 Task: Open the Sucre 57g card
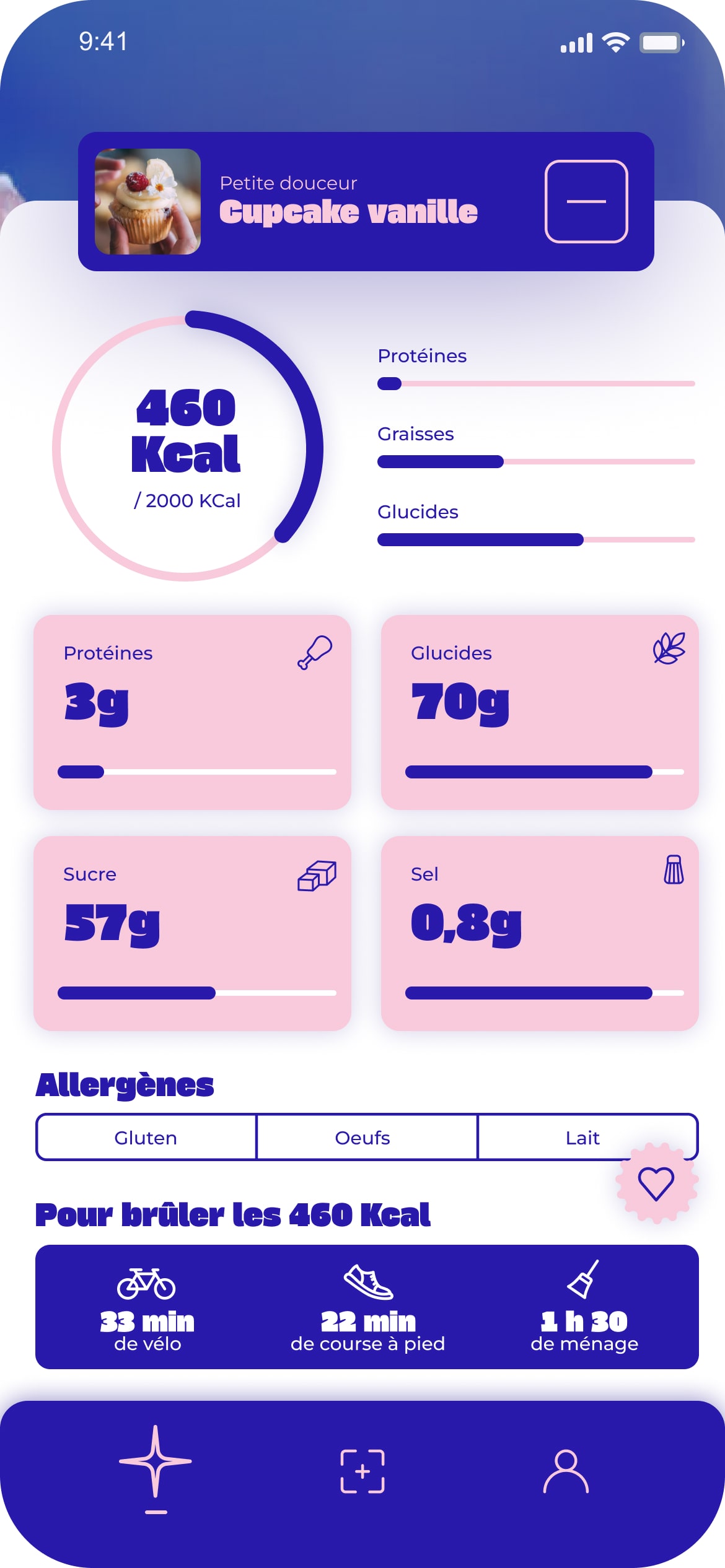point(192,933)
